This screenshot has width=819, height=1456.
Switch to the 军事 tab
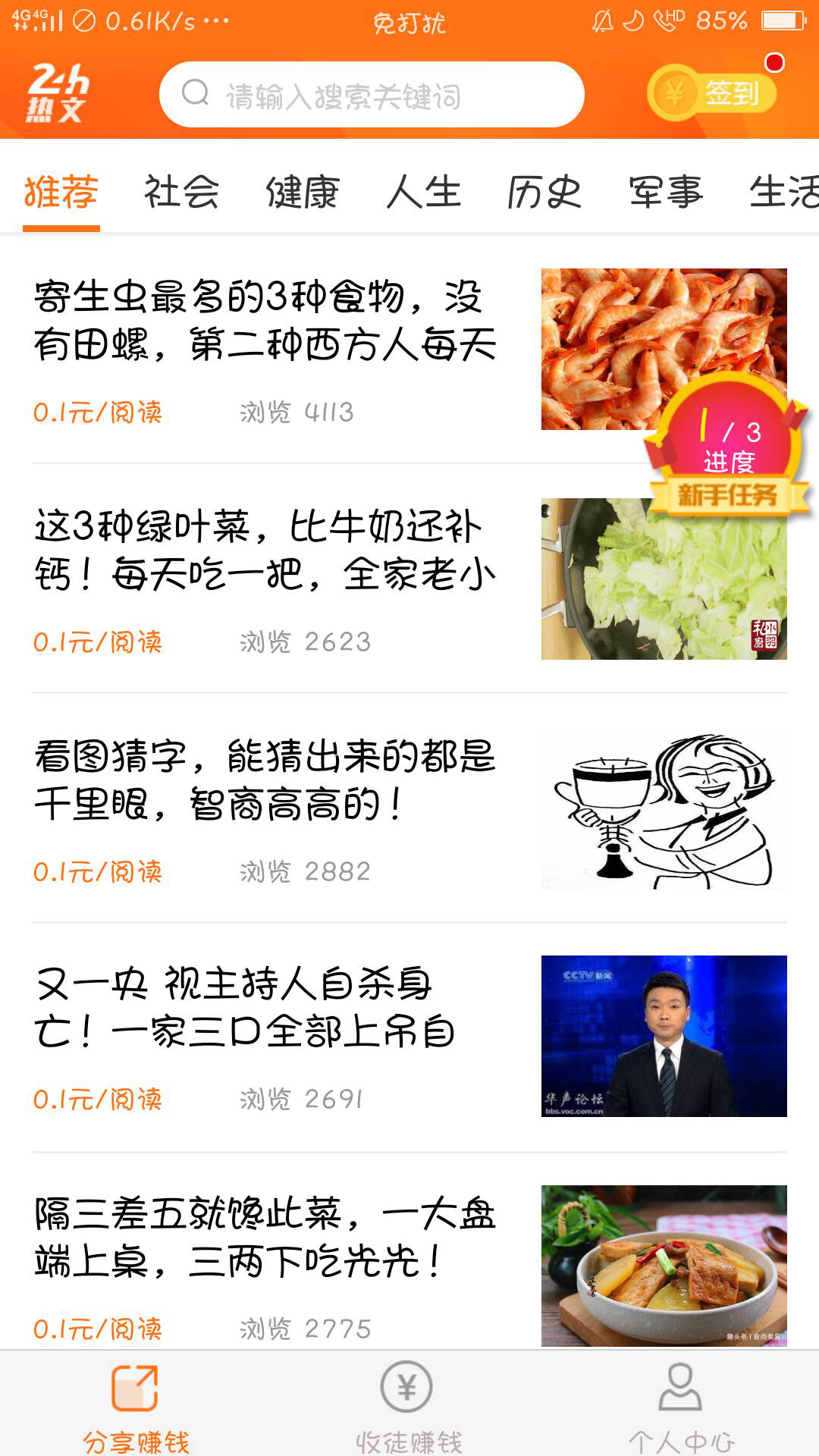[x=666, y=193]
